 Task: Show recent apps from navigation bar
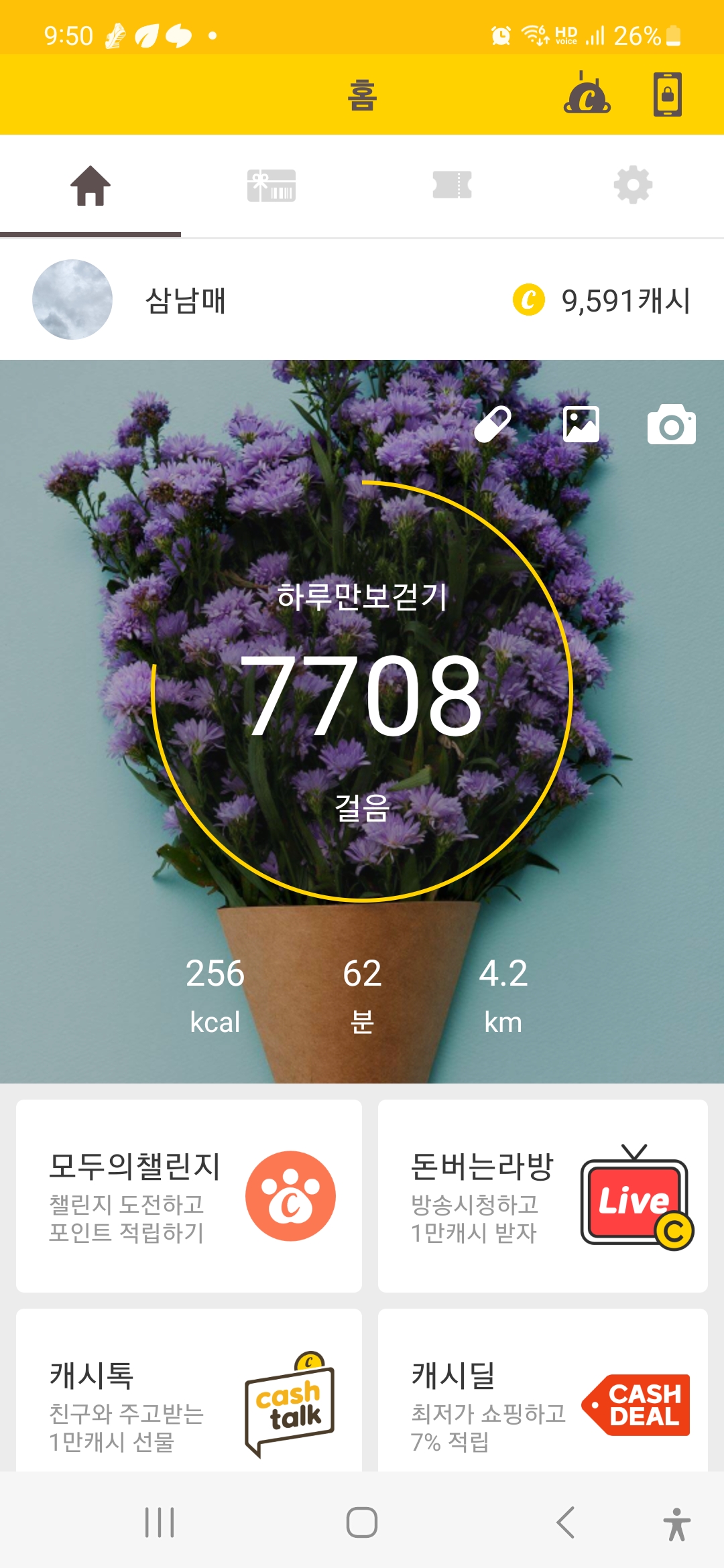[x=160, y=1522]
